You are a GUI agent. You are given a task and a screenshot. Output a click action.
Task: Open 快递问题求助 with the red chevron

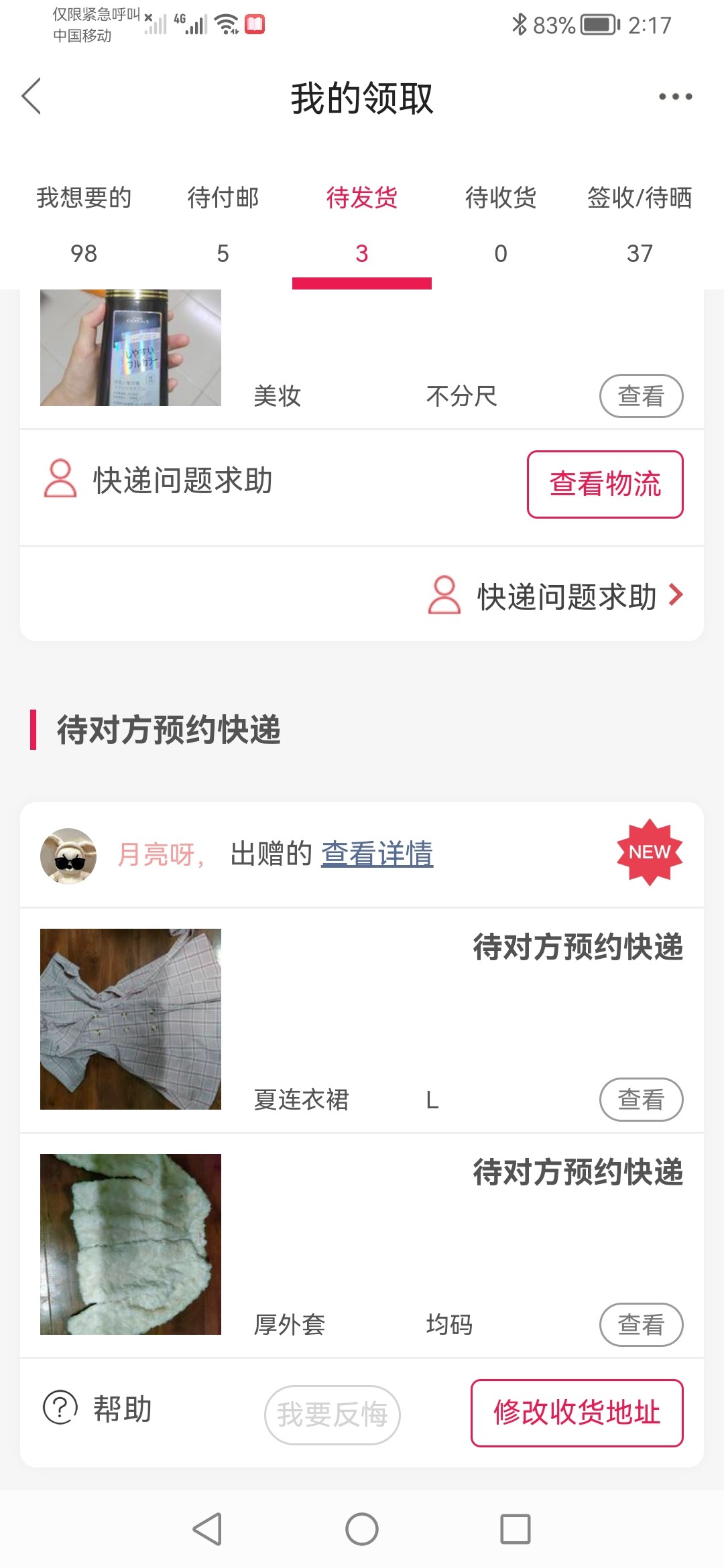point(556,596)
